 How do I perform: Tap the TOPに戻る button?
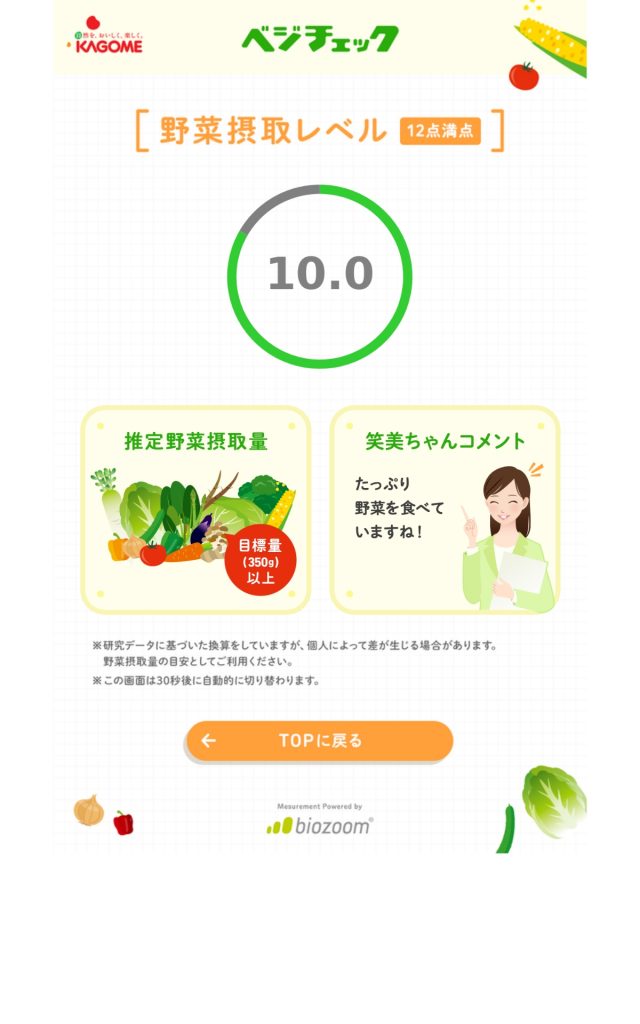click(319, 741)
